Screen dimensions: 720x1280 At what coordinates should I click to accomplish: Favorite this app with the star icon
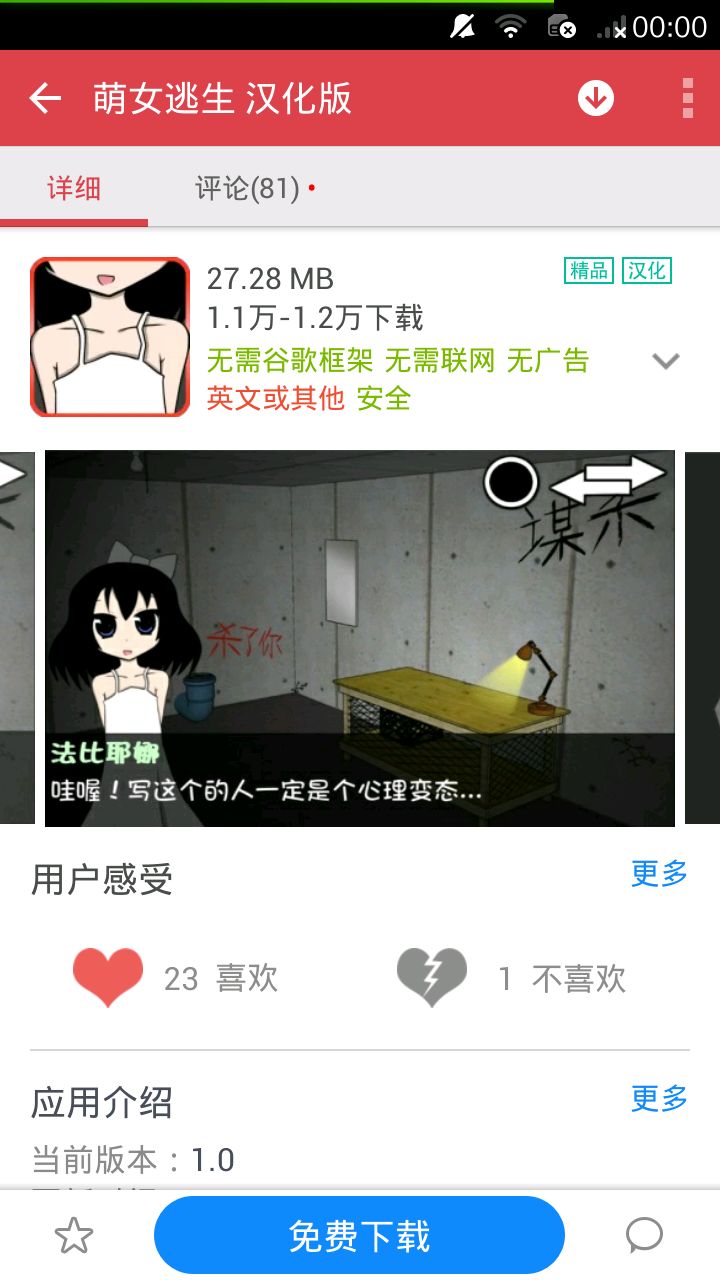74,1237
